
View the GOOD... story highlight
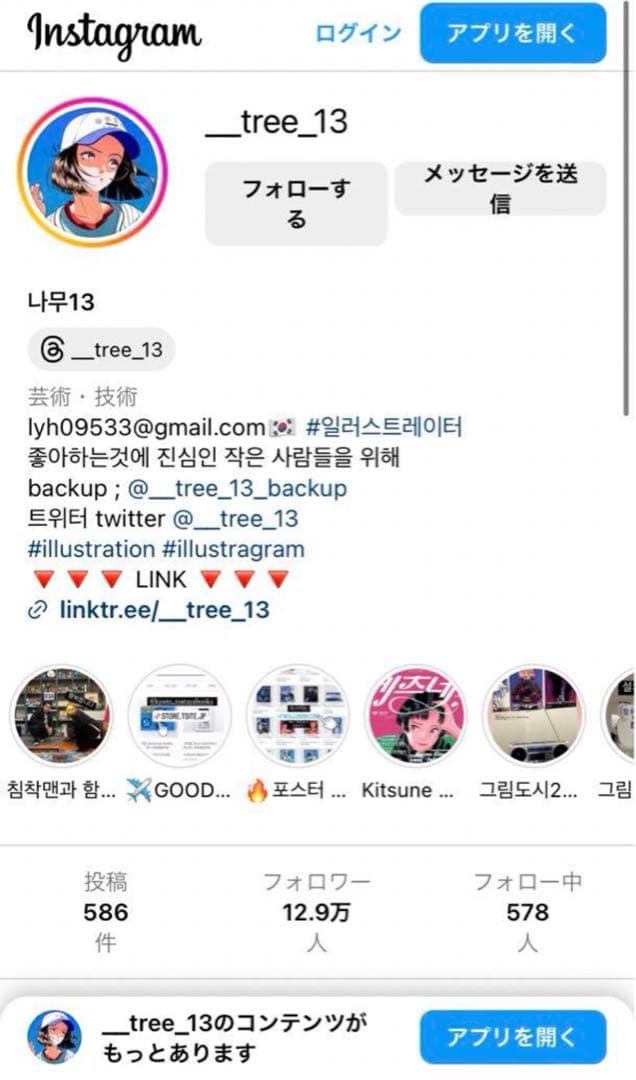pyautogui.click(x=180, y=715)
